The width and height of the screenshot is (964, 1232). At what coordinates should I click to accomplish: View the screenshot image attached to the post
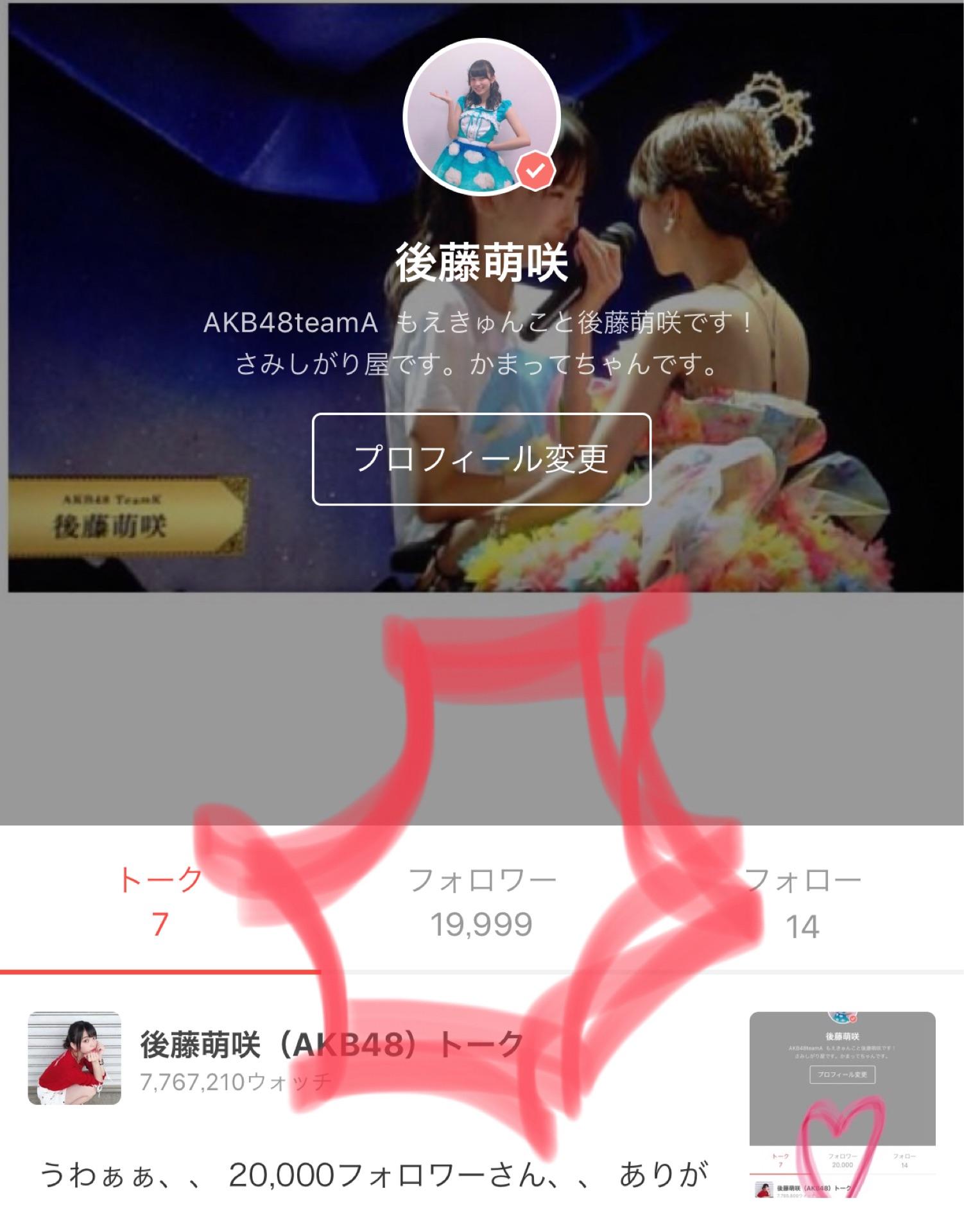842,1104
